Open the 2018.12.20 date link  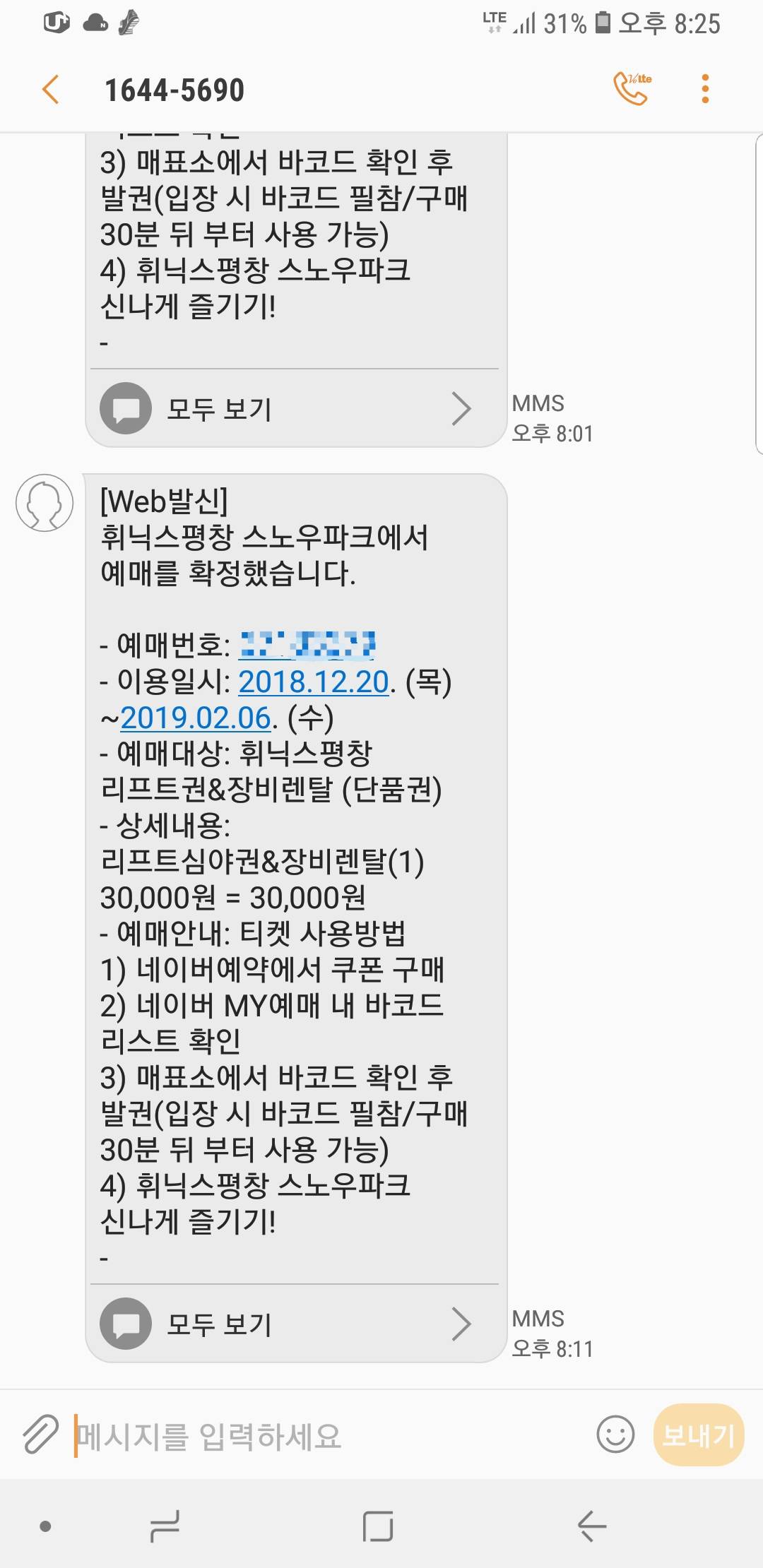(x=314, y=682)
